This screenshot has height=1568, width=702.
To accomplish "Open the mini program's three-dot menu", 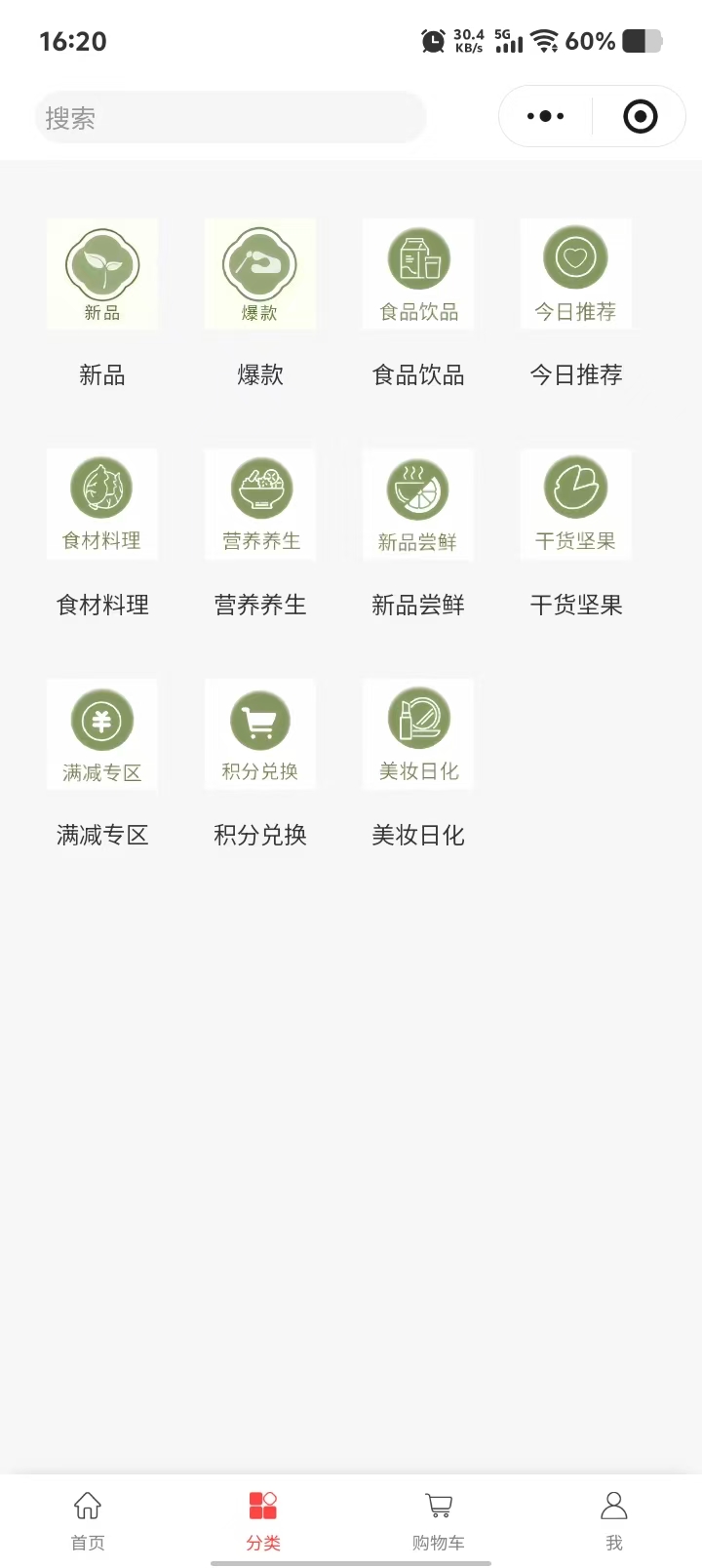I will (545, 117).
